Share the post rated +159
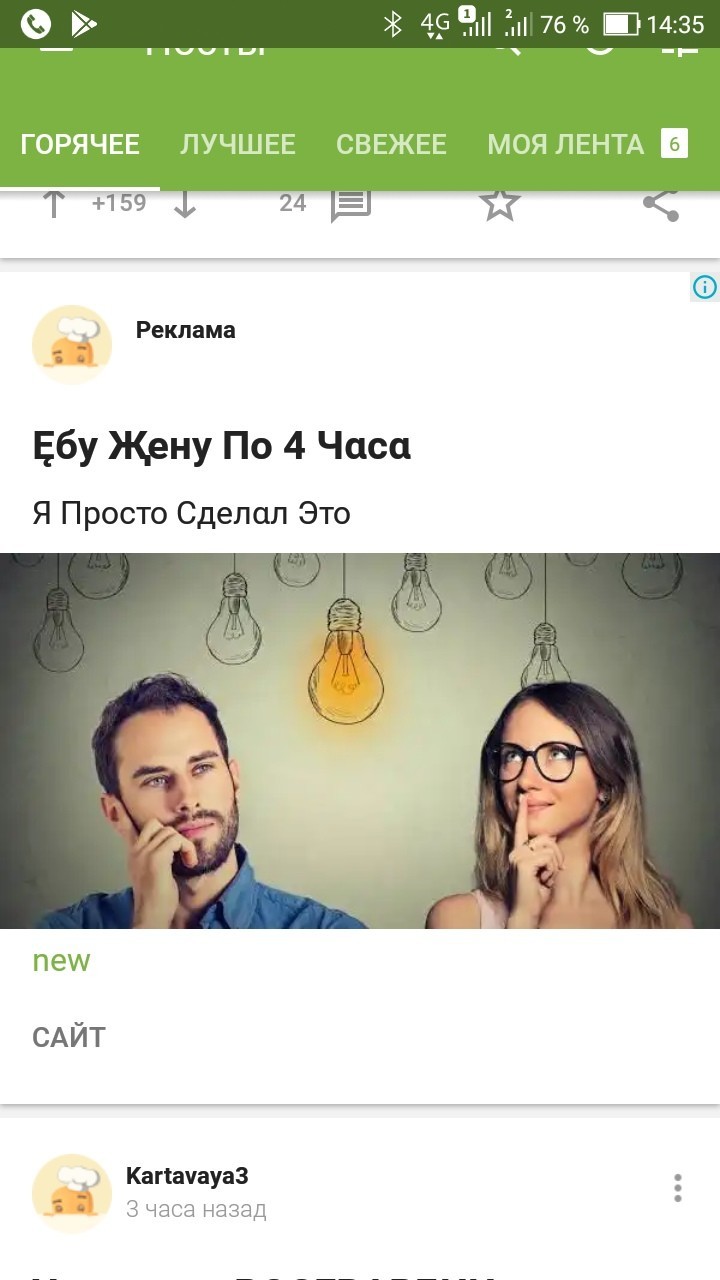 (660, 204)
